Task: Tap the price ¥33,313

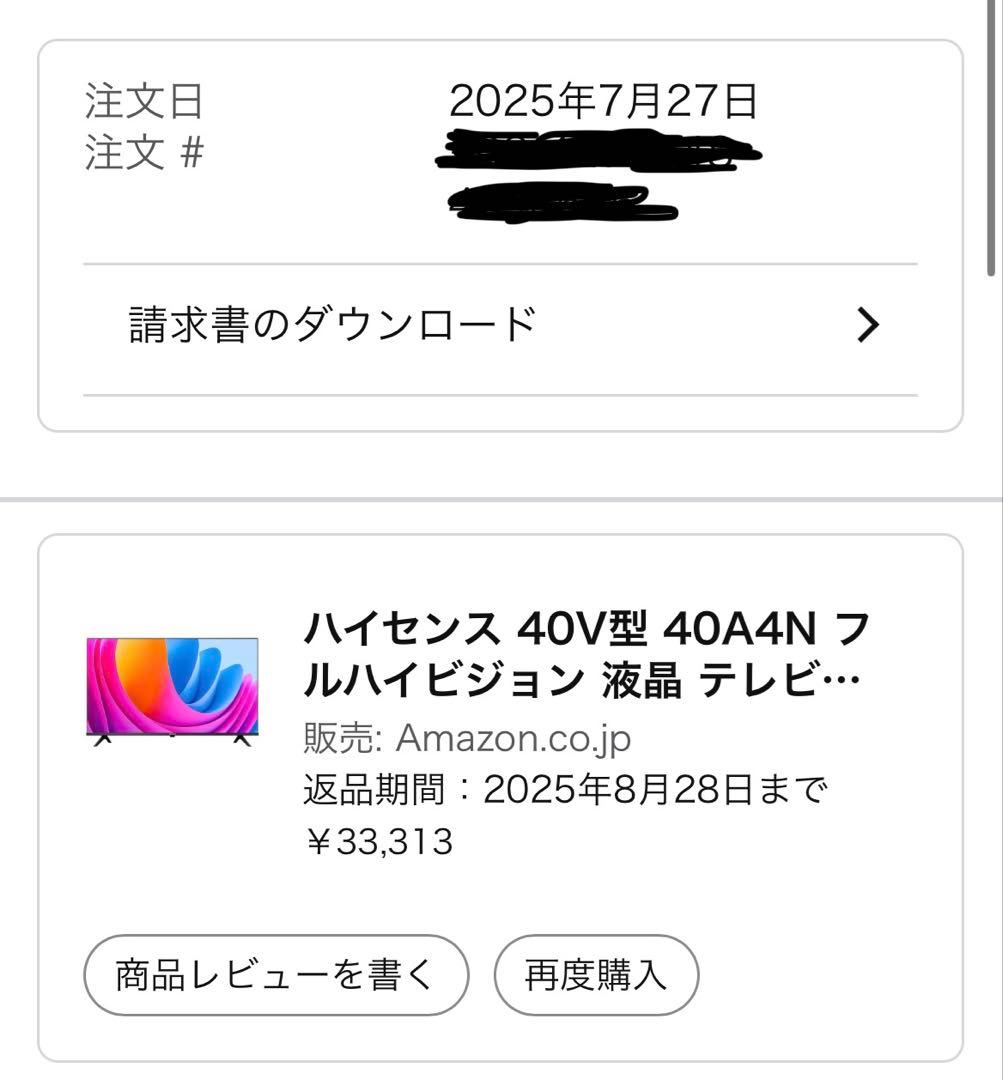Action: pos(377,841)
